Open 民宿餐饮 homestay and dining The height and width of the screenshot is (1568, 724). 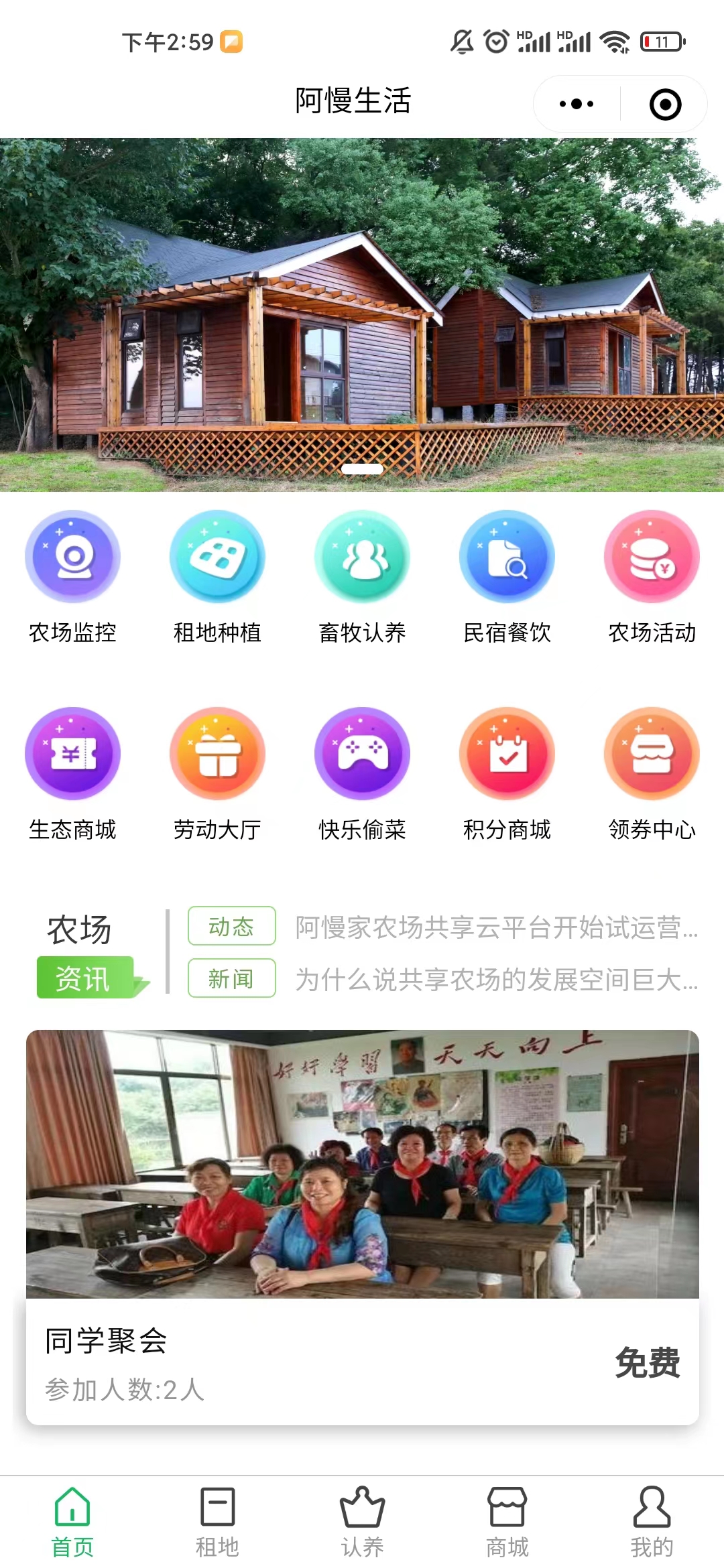pyautogui.click(x=507, y=576)
